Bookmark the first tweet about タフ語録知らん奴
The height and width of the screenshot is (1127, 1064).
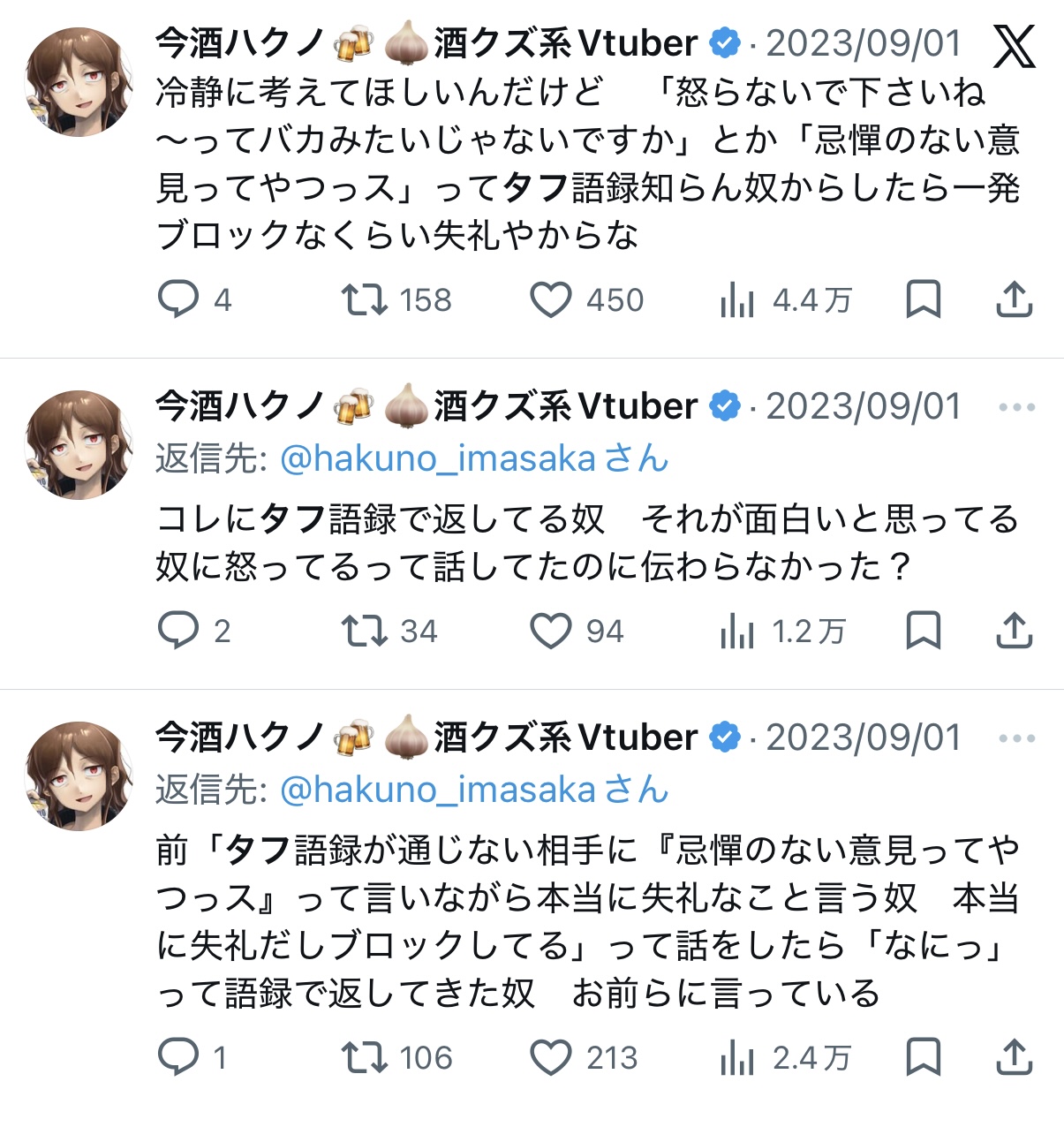pyautogui.click(x=924, y=299)
